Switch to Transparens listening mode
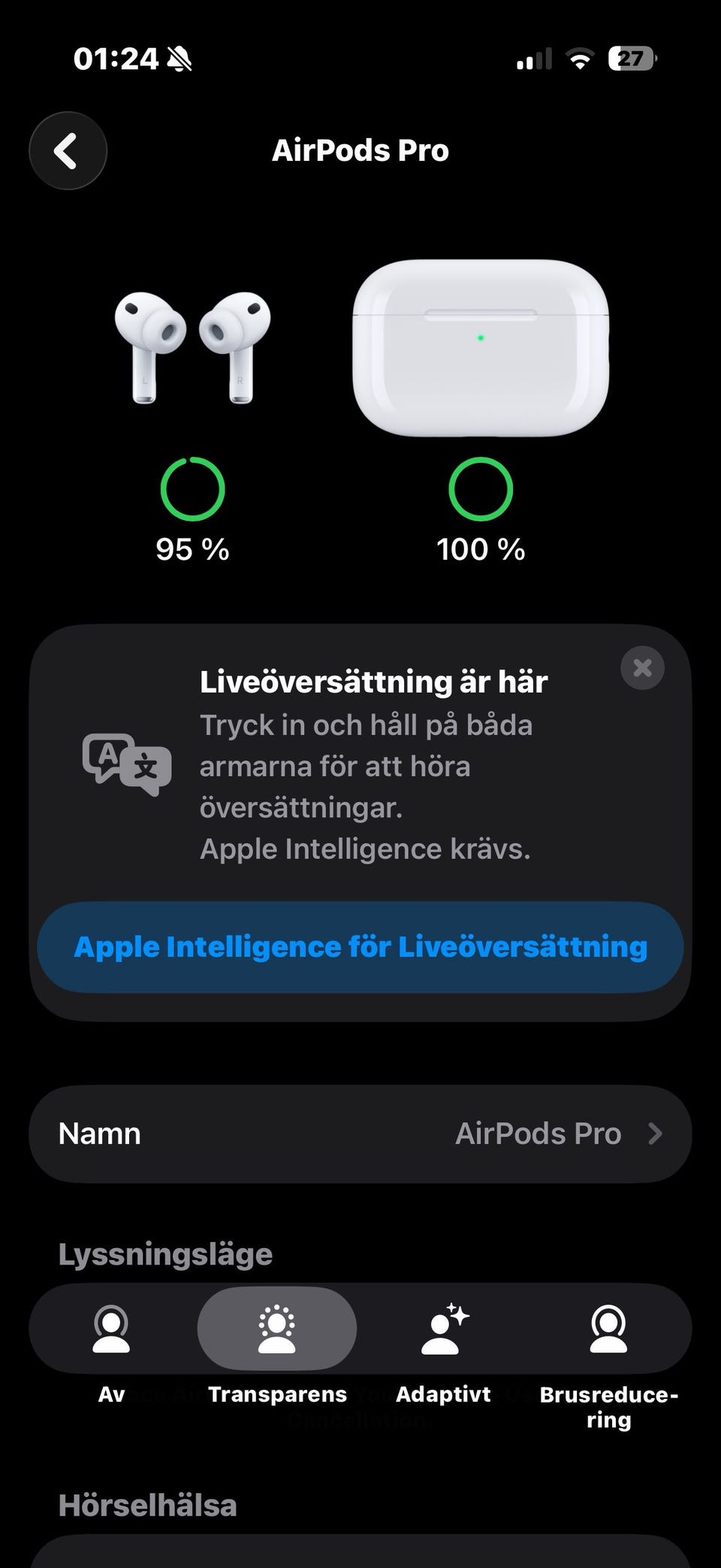This screenshot has width=721, height=1568. tap(277, 1329)
